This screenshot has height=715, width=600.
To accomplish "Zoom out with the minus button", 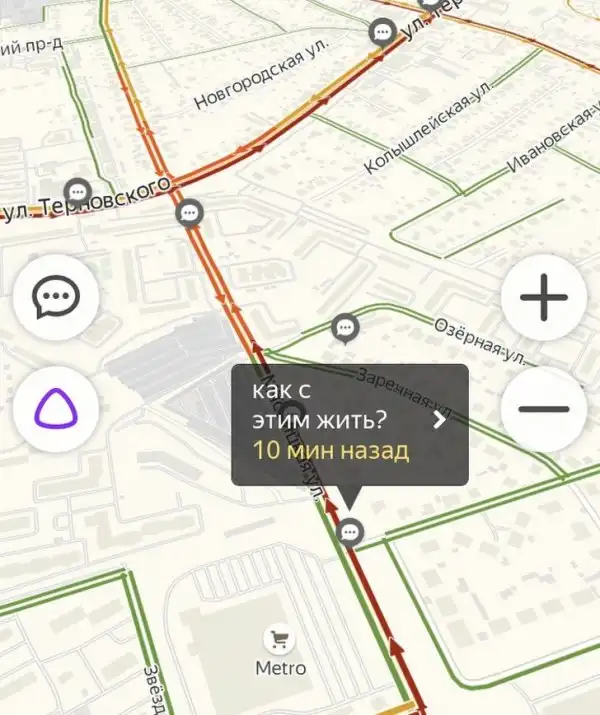I will point(542,408).
